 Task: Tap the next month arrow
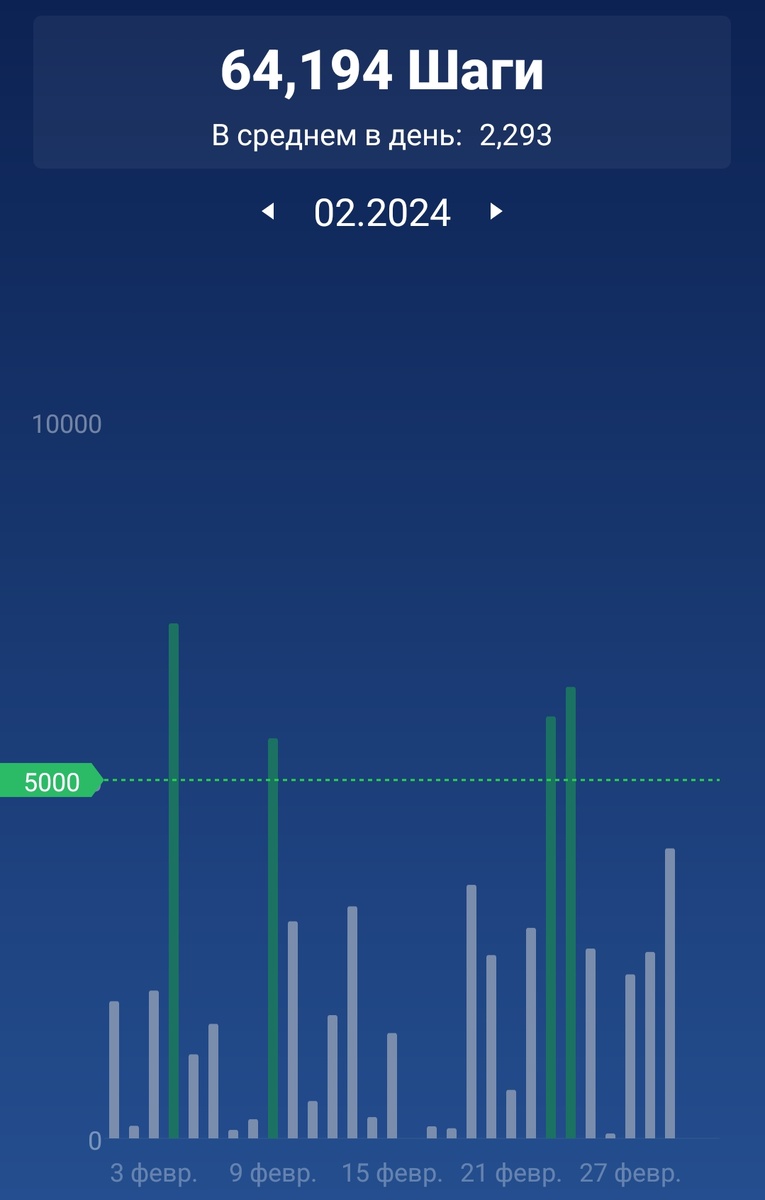497,212
